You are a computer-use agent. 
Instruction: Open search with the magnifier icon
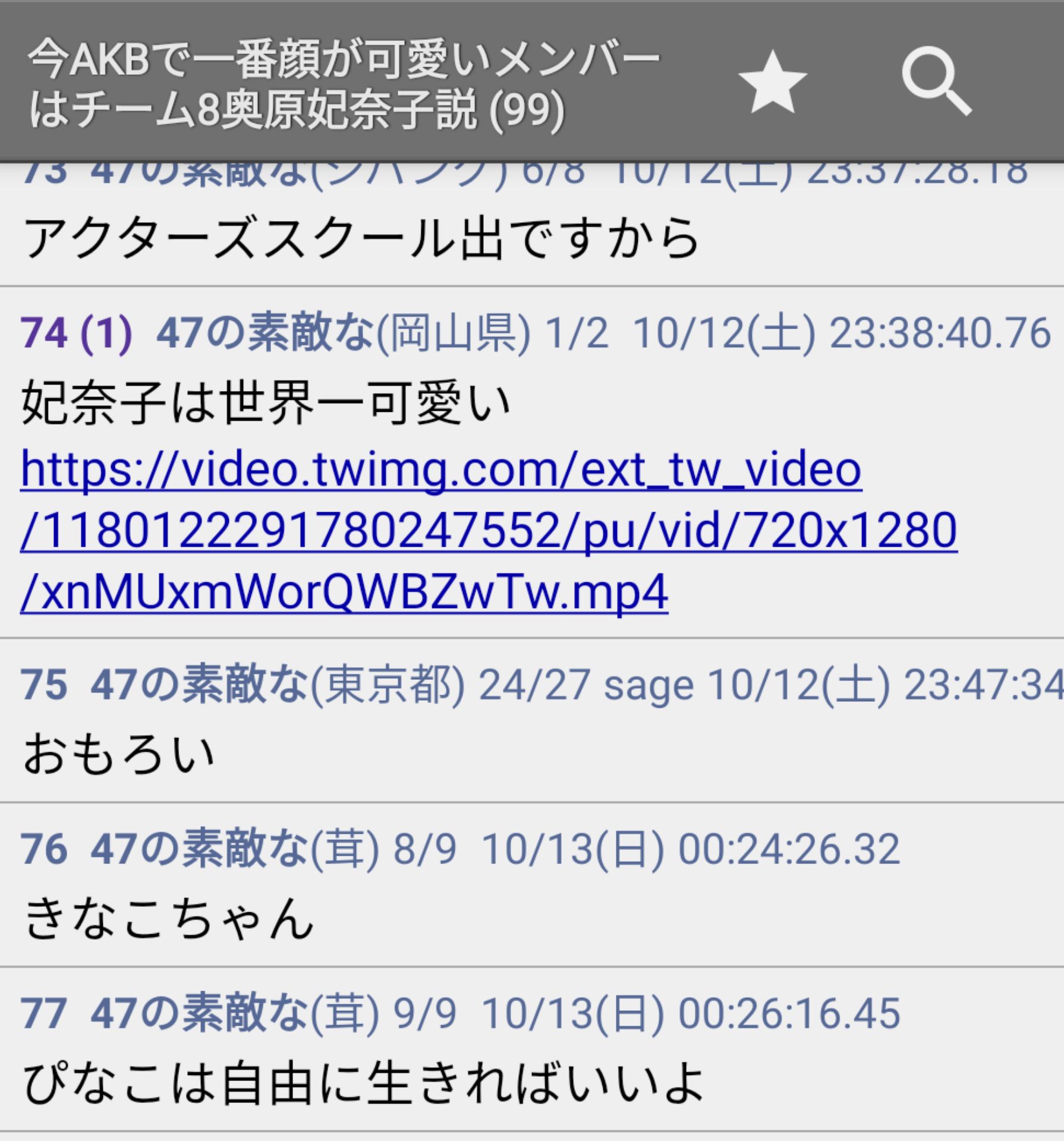pyautogui.click(x=936, y=82)
